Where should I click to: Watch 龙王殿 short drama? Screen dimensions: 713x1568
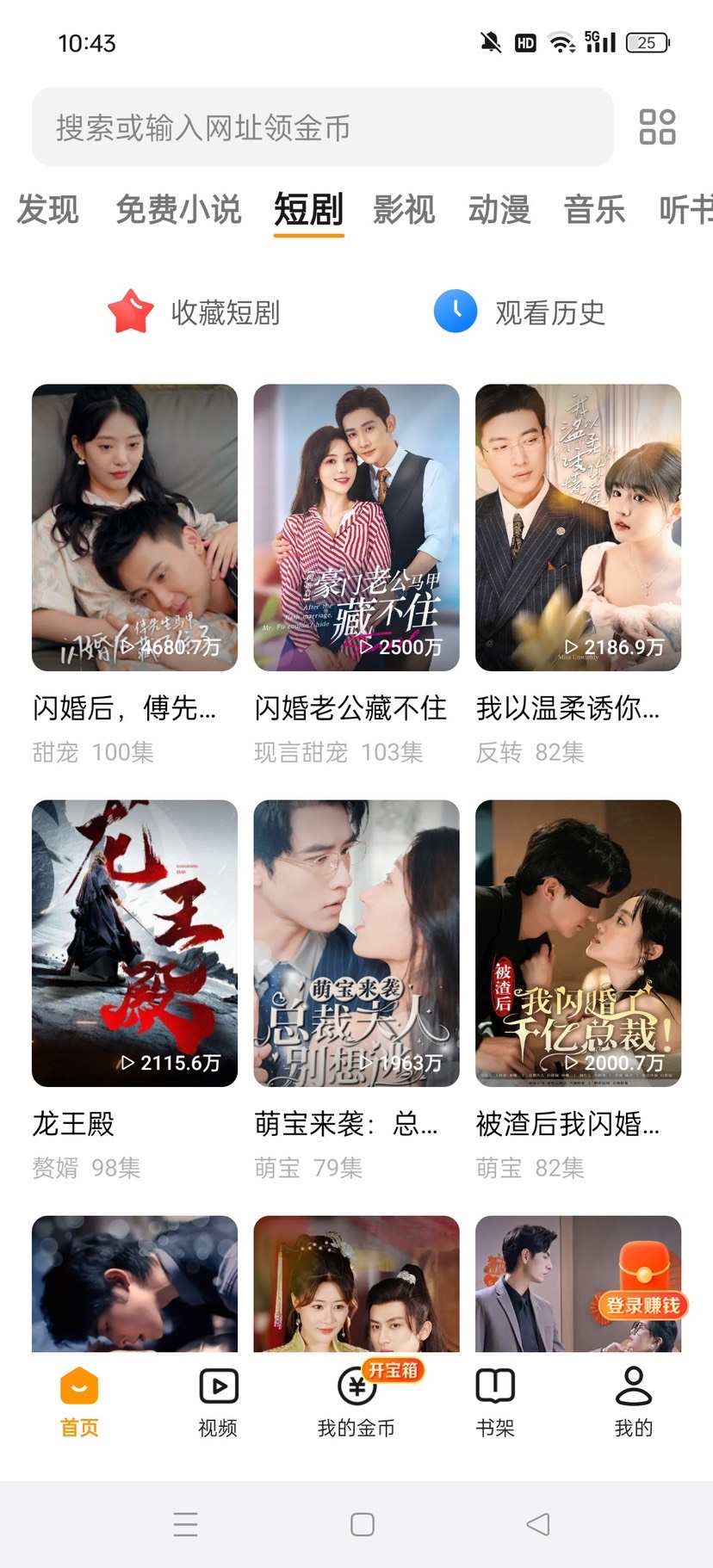click(x=134, y=943)
